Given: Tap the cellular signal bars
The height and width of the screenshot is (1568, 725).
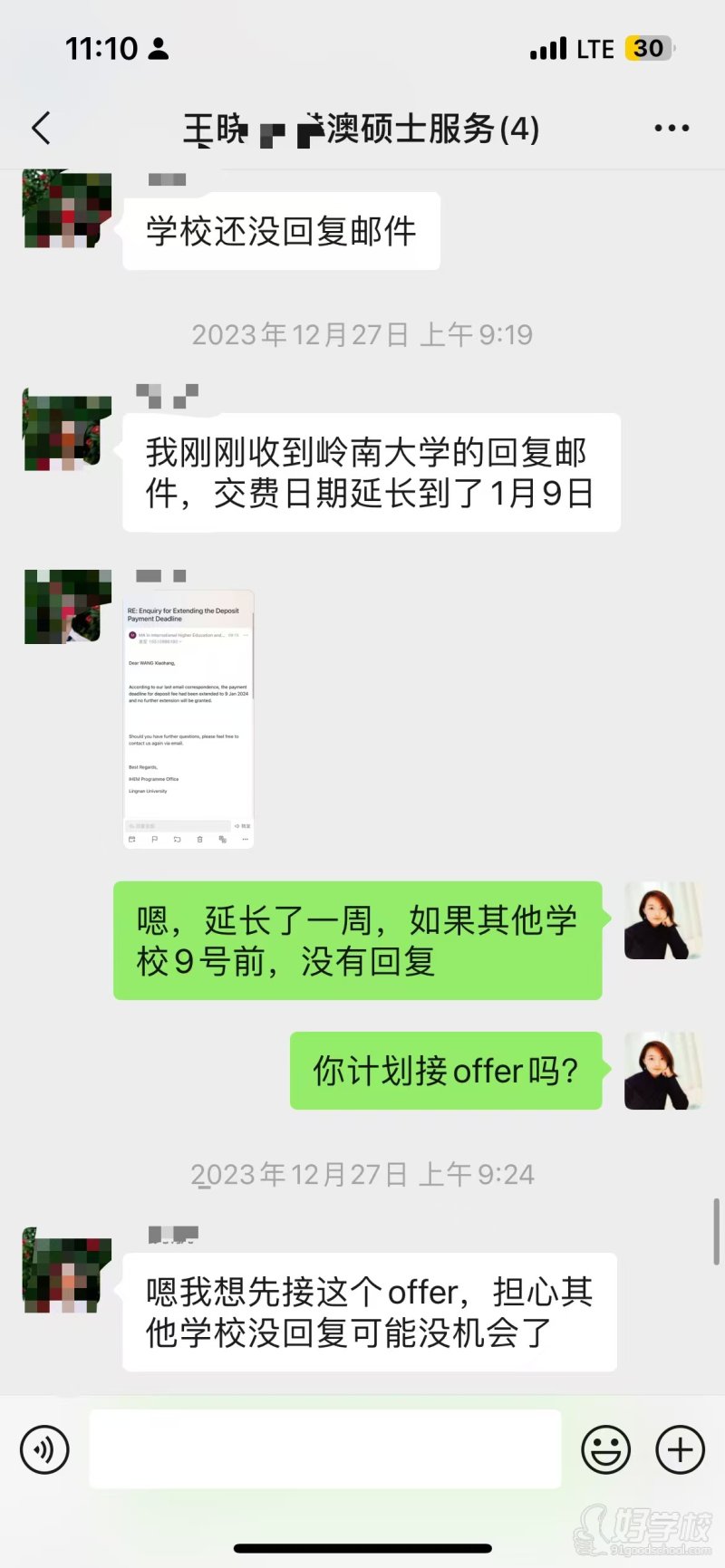Looking at the screenshot, I should pos(547,48).
